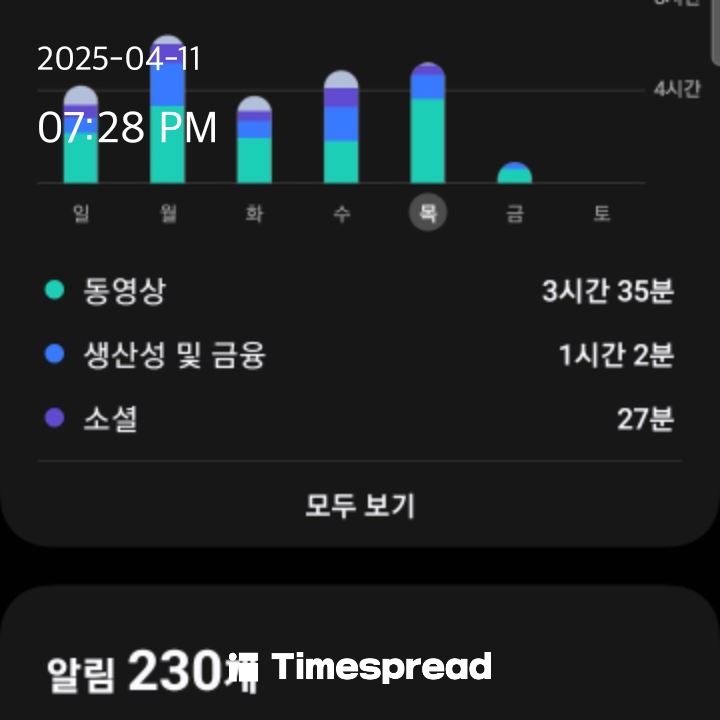720x720 pixels.
Task: Select 금 (Friday) in the weekly chart
Action: (514, 213)
